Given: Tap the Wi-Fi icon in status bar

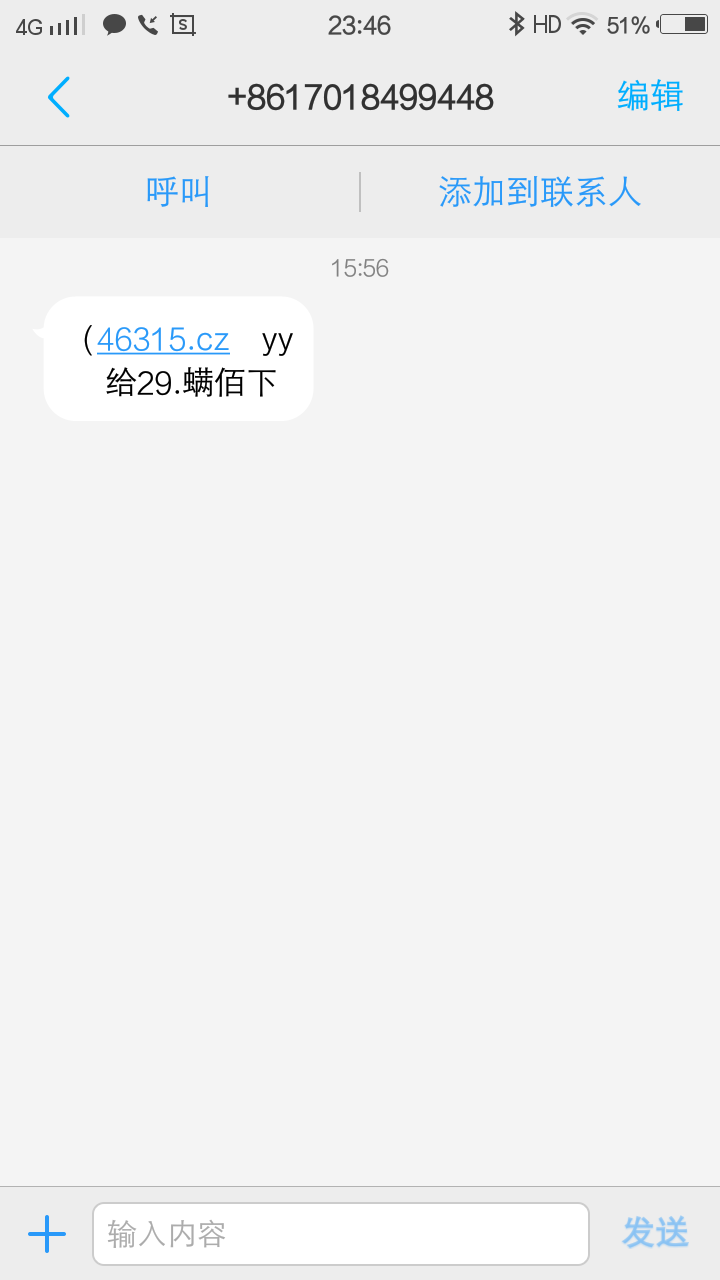Looking at the screenshot, I should click(582, 25).
